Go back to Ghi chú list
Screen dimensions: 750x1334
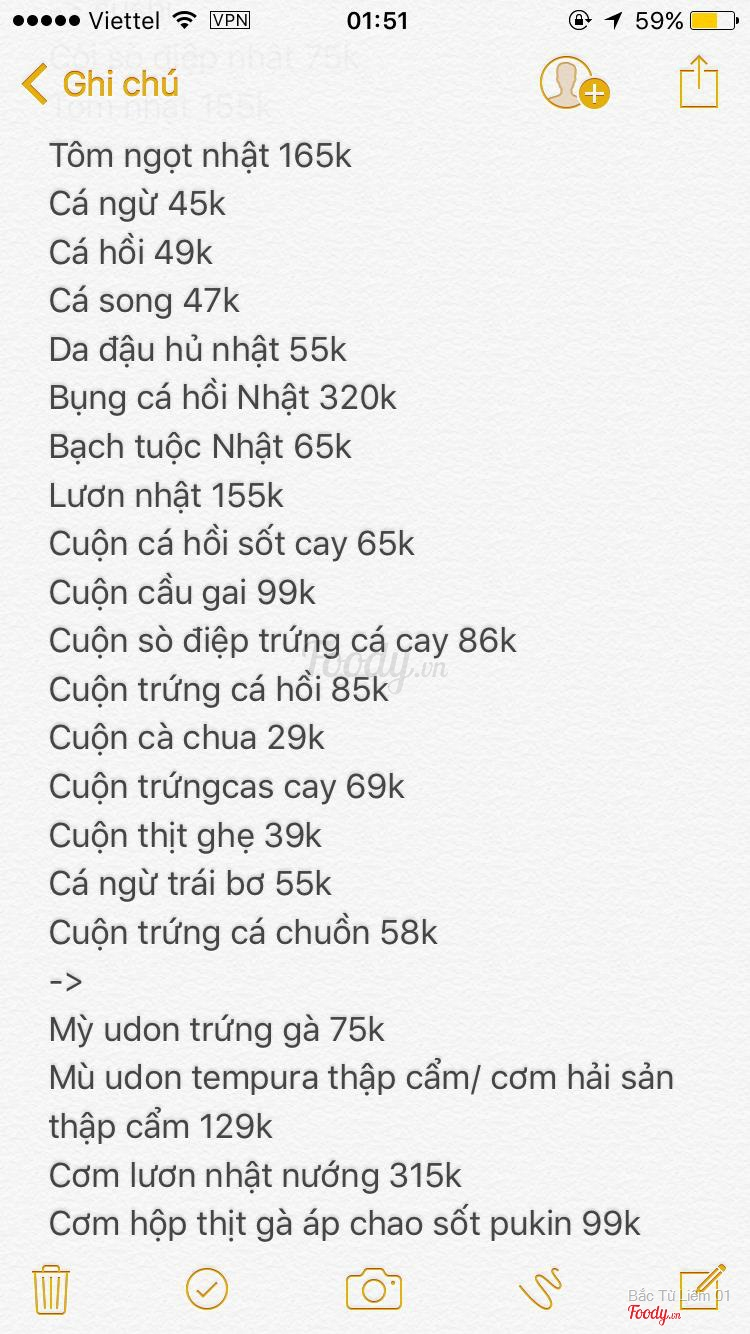pos(100,84)
